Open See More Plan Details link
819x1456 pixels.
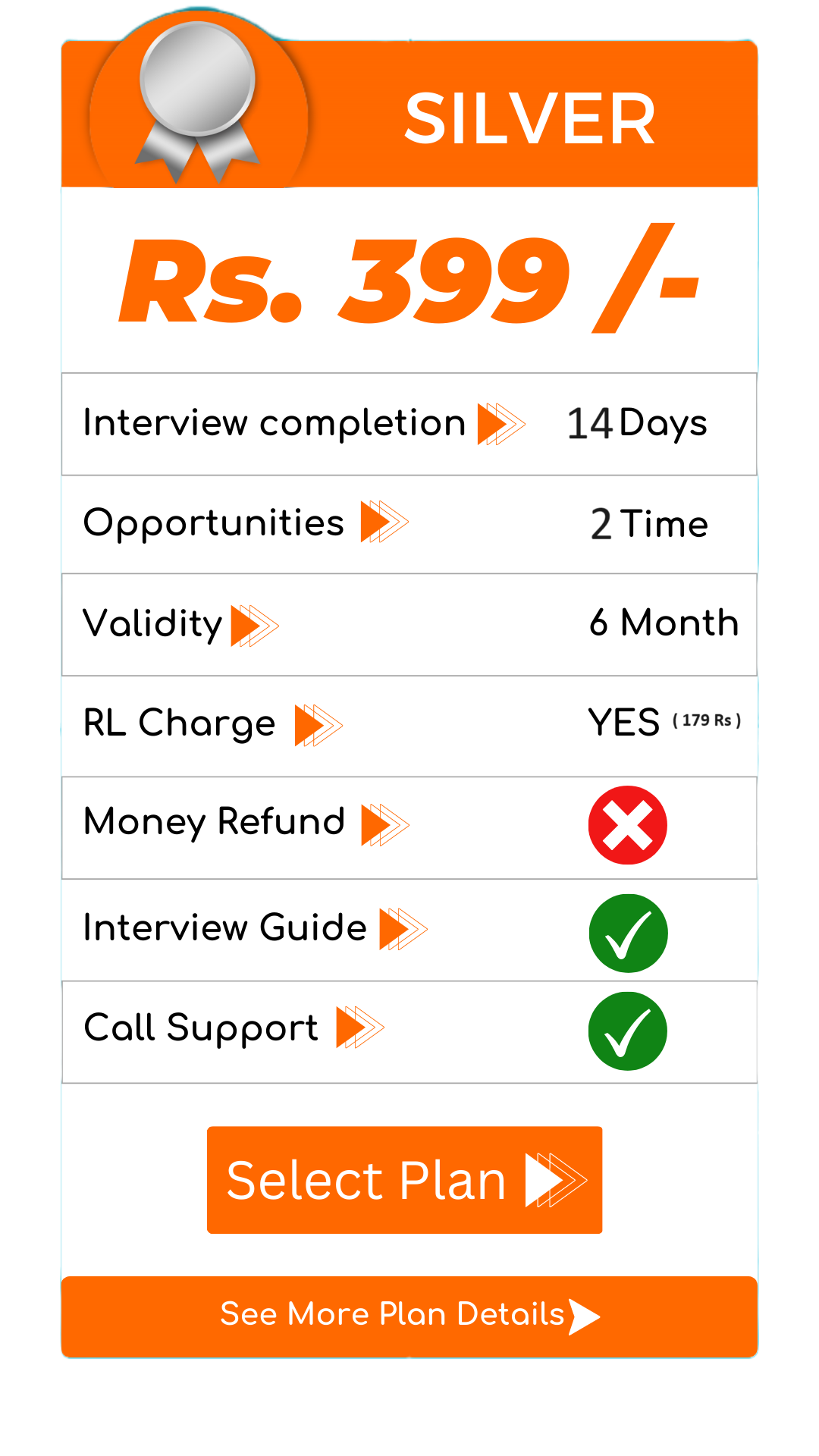pos(394,1316)
